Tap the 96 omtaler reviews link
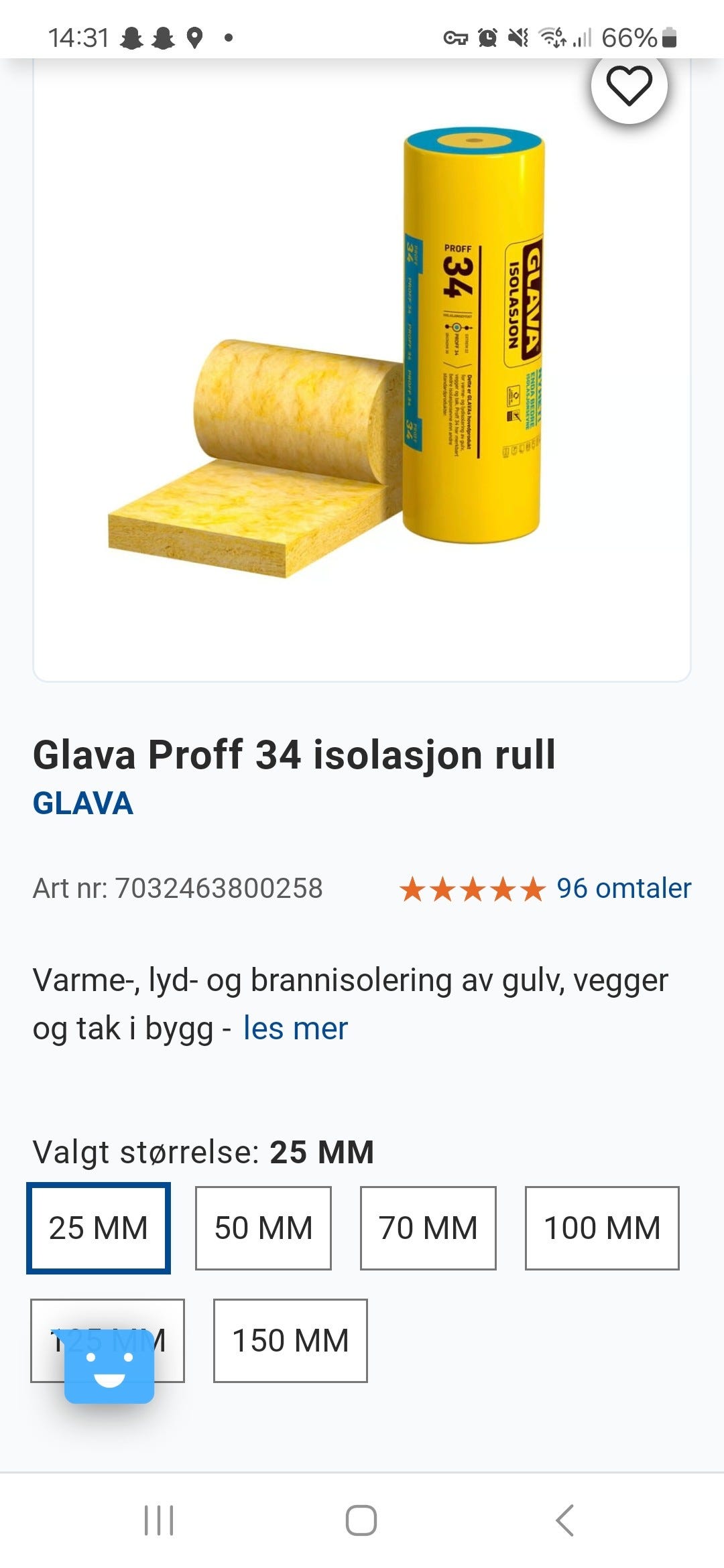The width and height of the screenshot is (724, 1568). tap(622, 889)
